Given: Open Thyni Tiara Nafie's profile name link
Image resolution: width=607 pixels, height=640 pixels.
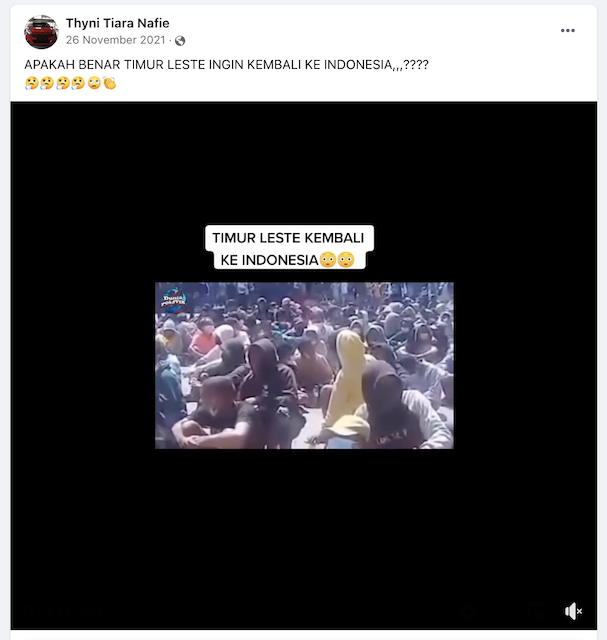Looking at the screenshot, I should tap(117, 23).
